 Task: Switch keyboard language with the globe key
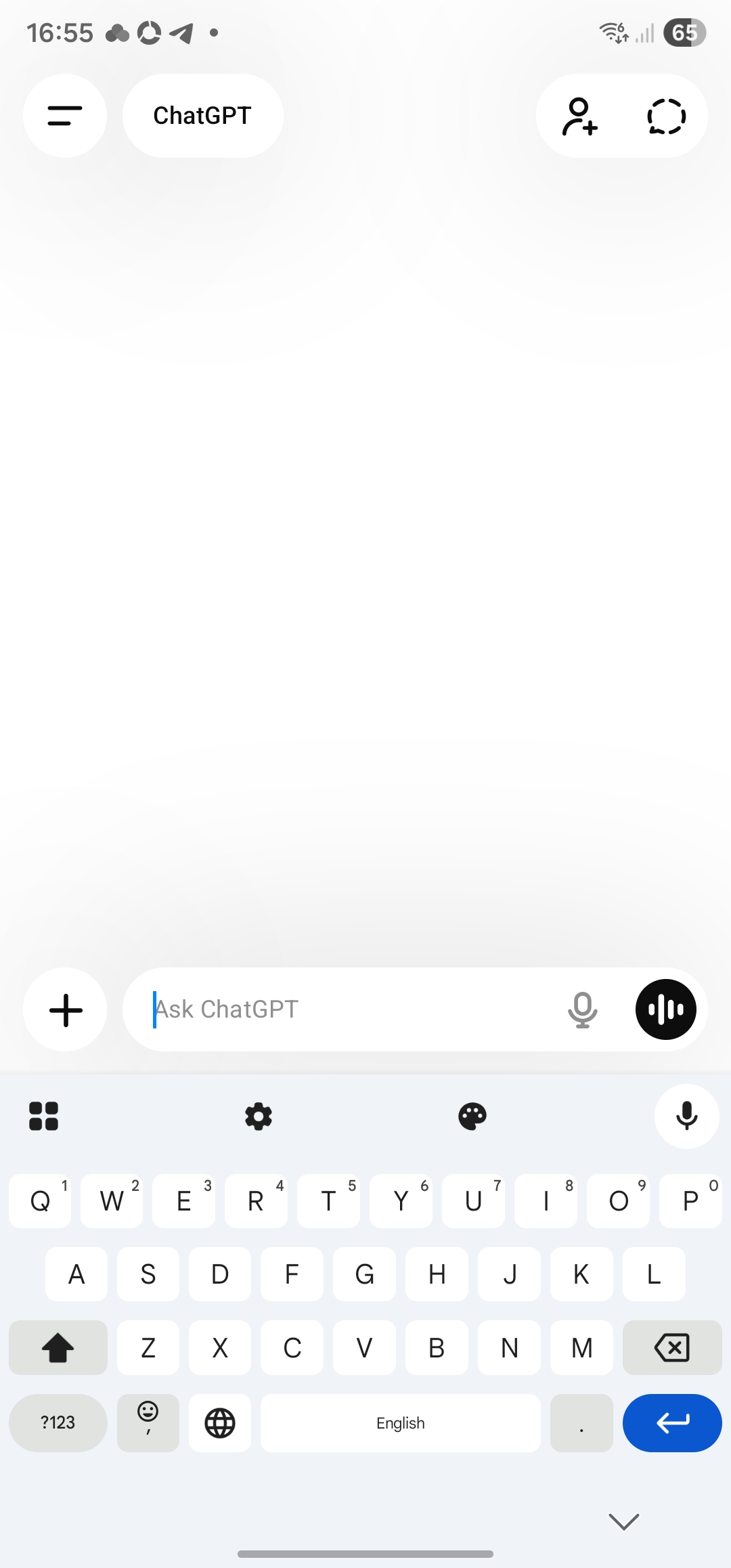(220, 1422)
